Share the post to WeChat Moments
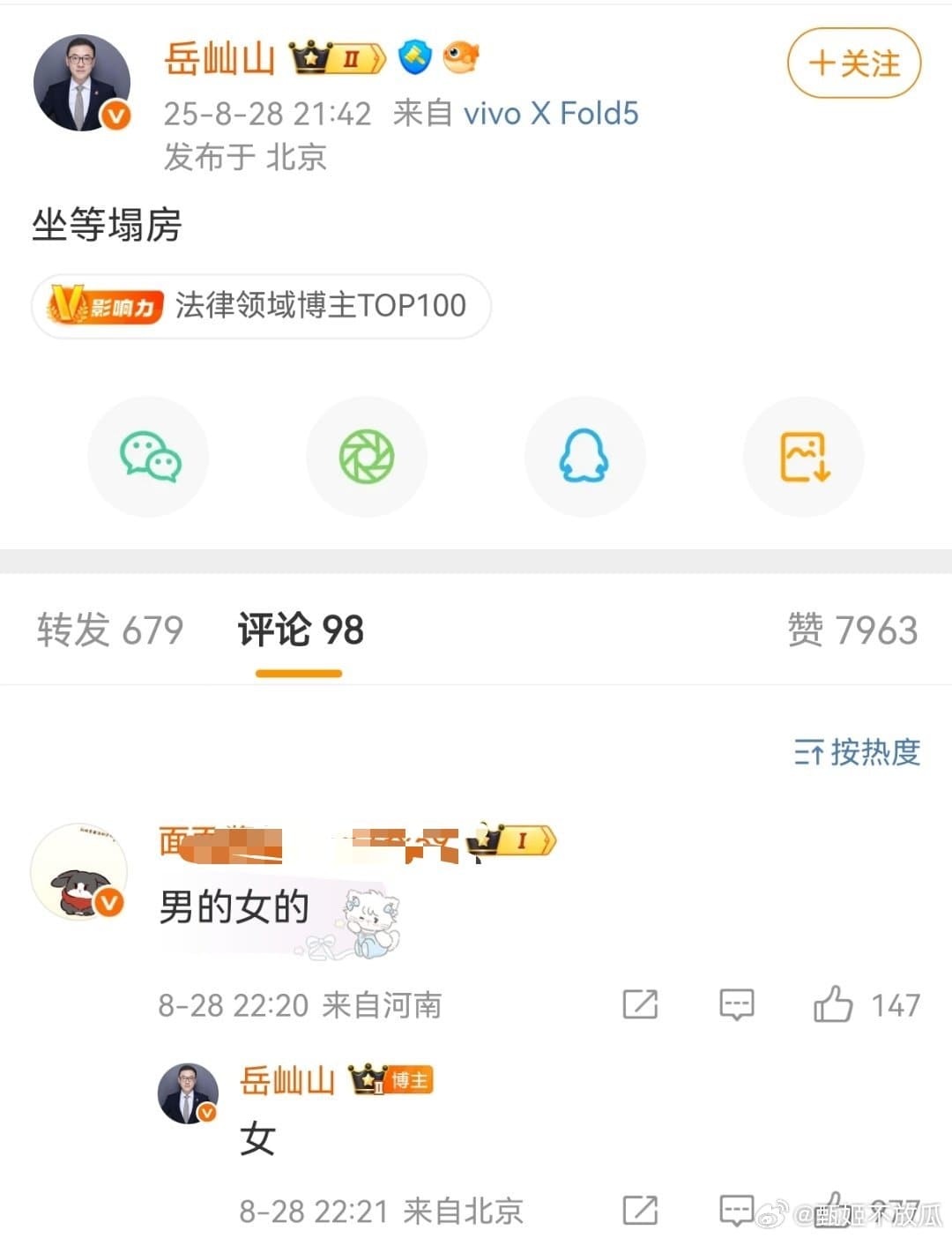Image resolution: width=952 pixels, height=1238 pixels. [x=367, y=456]
